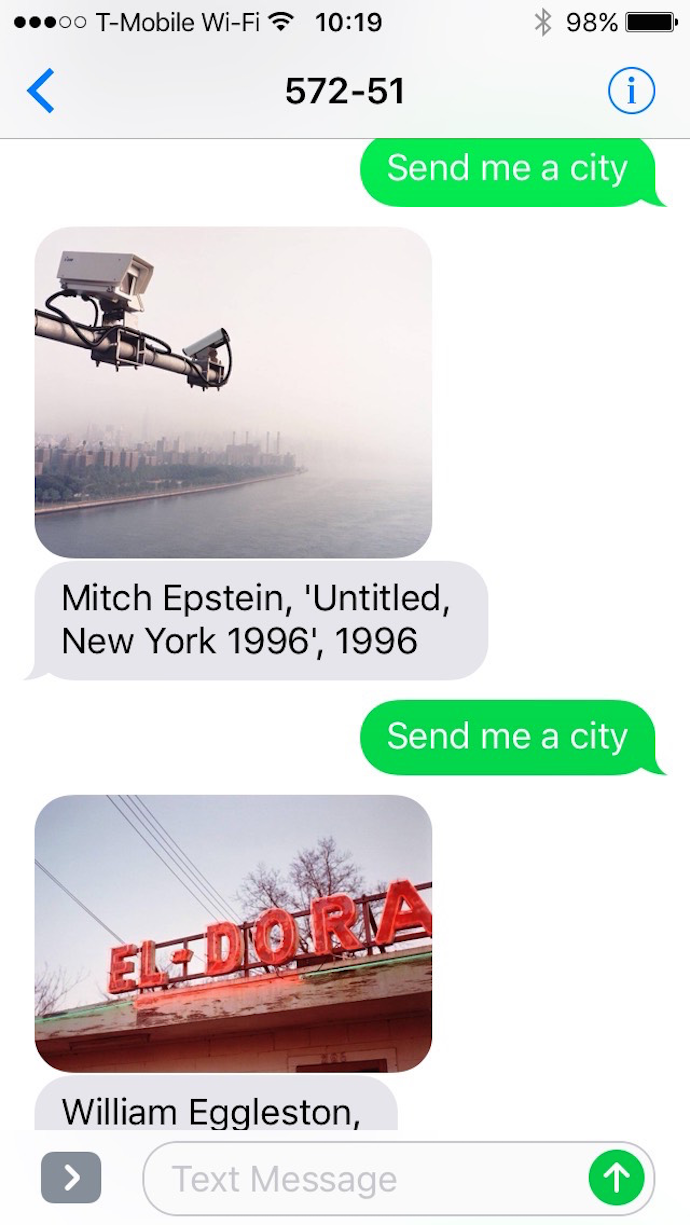Screen dimensions: 690x1225
Task: Send the message with the green arrow
Action: coord(616,1178)
